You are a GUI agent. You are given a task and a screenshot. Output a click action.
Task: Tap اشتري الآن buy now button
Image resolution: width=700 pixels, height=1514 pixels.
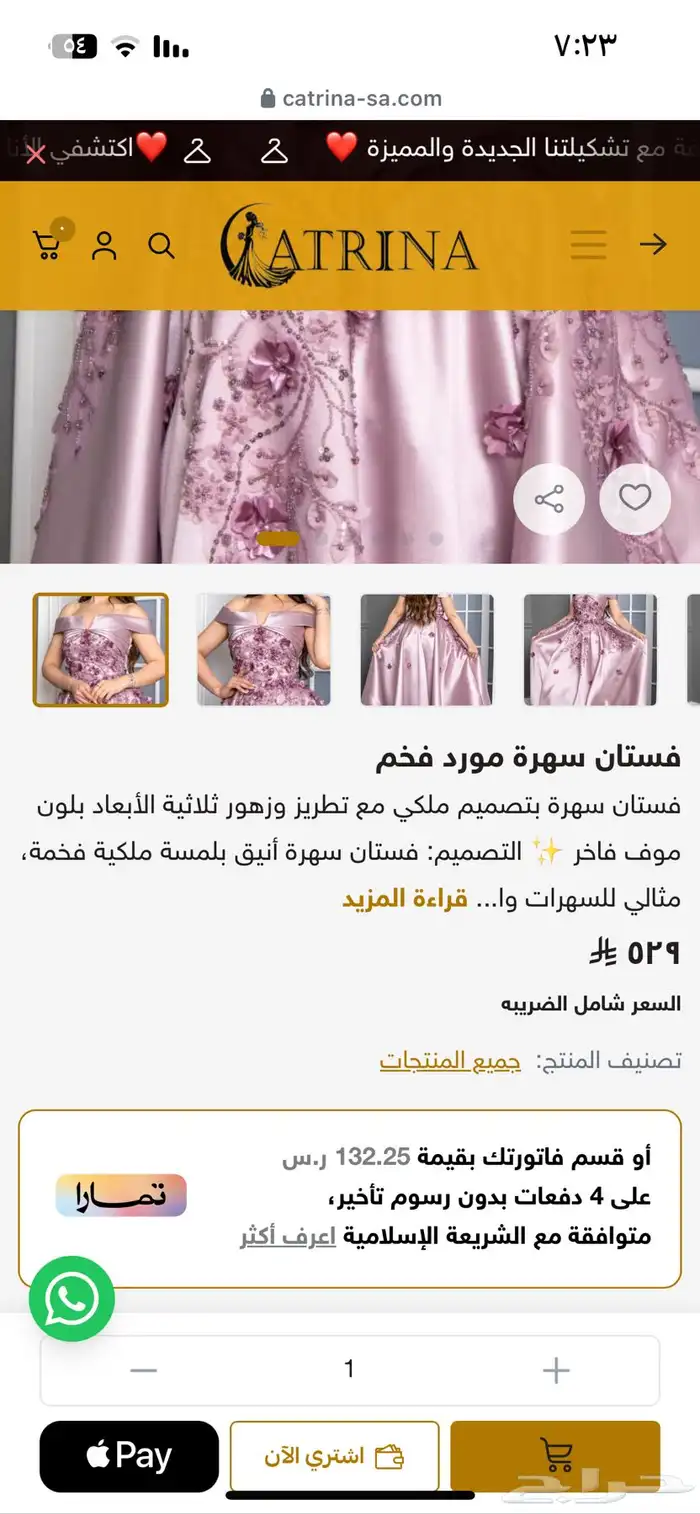click(x=335, y=1456)
